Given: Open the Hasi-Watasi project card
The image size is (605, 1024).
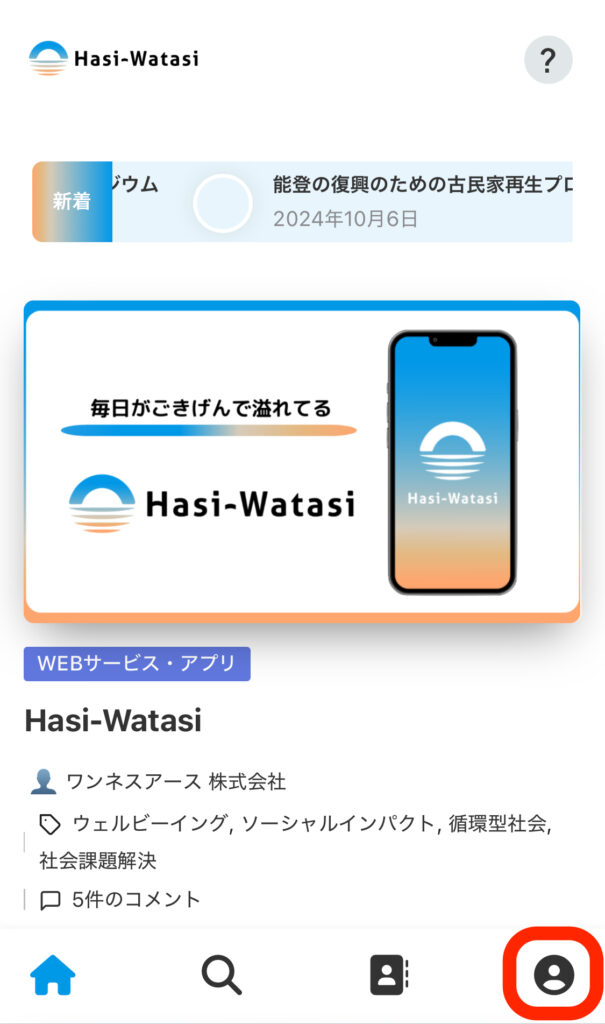Looking at the screenshot, I should 301,461.
